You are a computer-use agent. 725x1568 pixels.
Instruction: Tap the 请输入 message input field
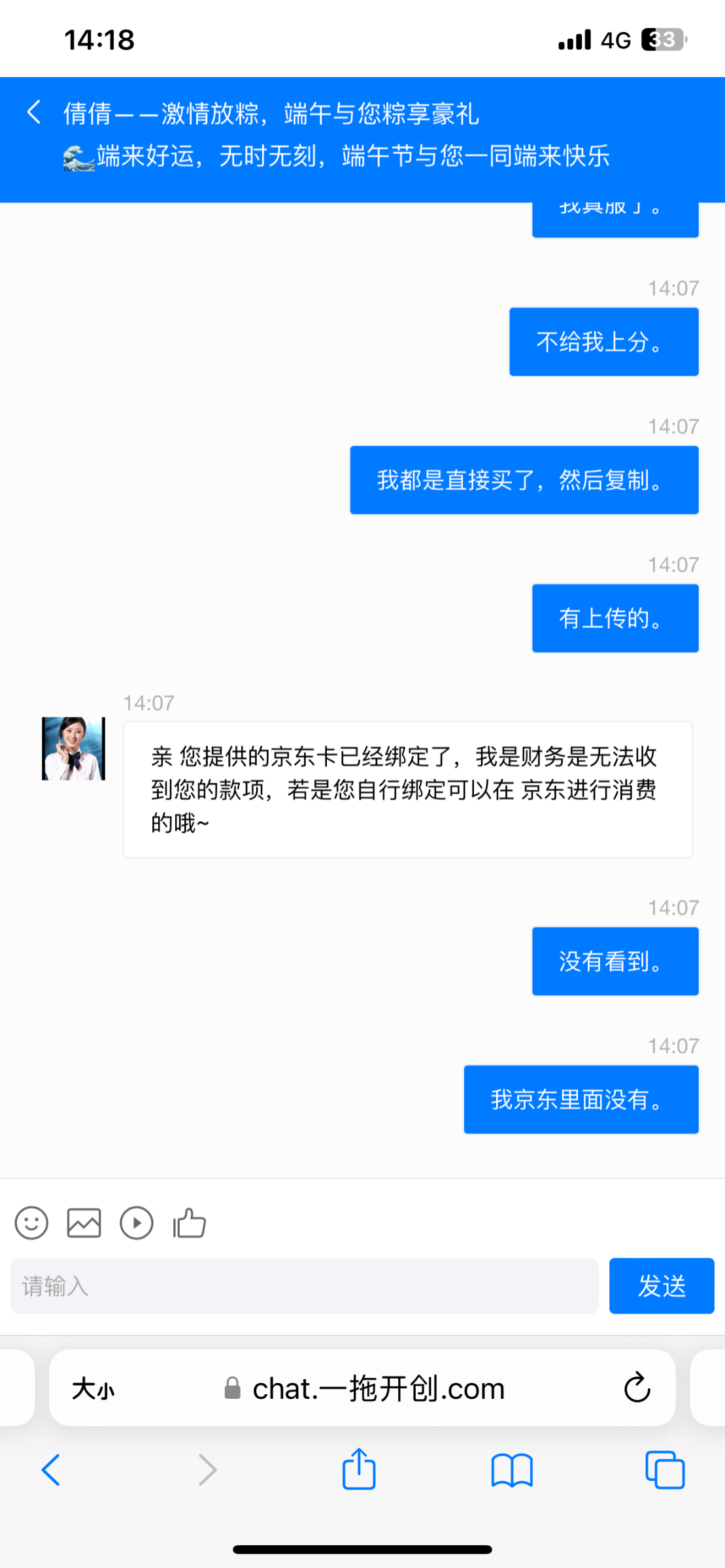coord(304,1285)
